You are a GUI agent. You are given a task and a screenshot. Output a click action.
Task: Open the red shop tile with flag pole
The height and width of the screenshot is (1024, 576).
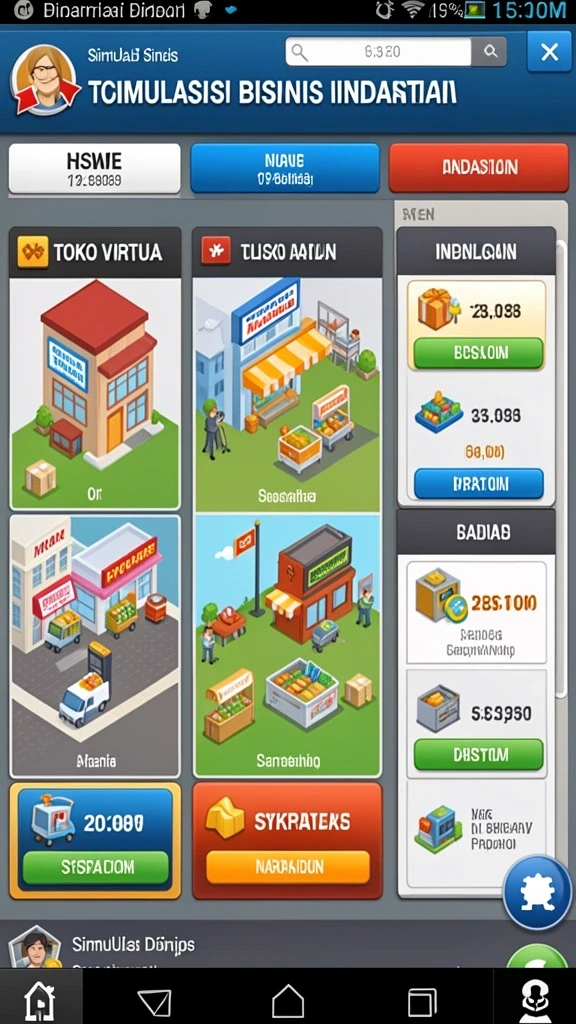[287, 645]
